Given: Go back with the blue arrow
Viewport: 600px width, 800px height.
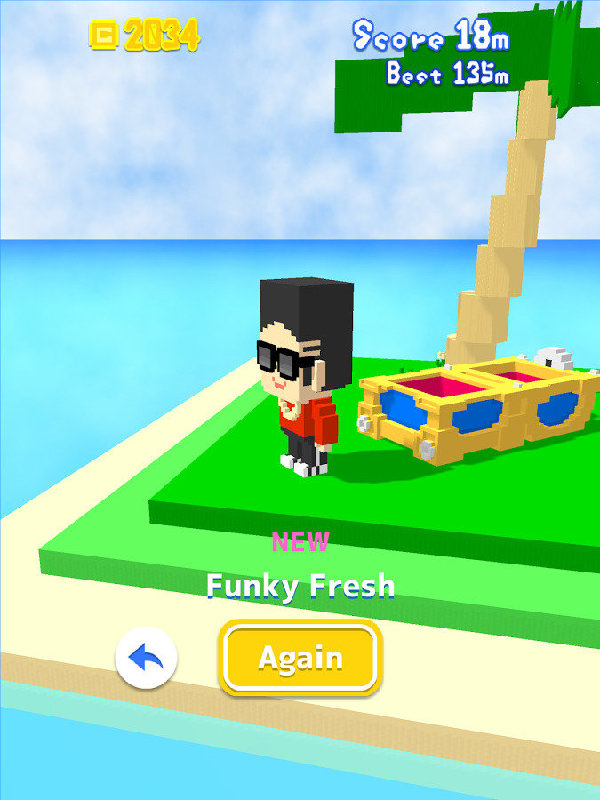Looking at the screenshot, I should (146, 658).
